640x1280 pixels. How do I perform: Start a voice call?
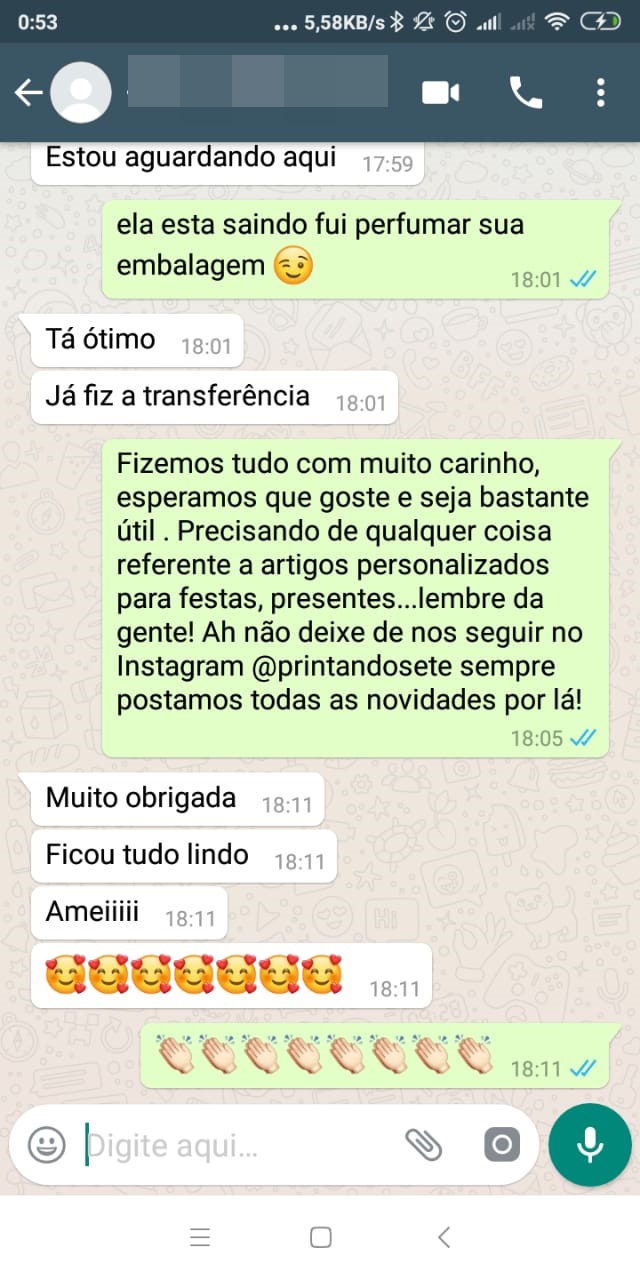[x=526, y=93]
